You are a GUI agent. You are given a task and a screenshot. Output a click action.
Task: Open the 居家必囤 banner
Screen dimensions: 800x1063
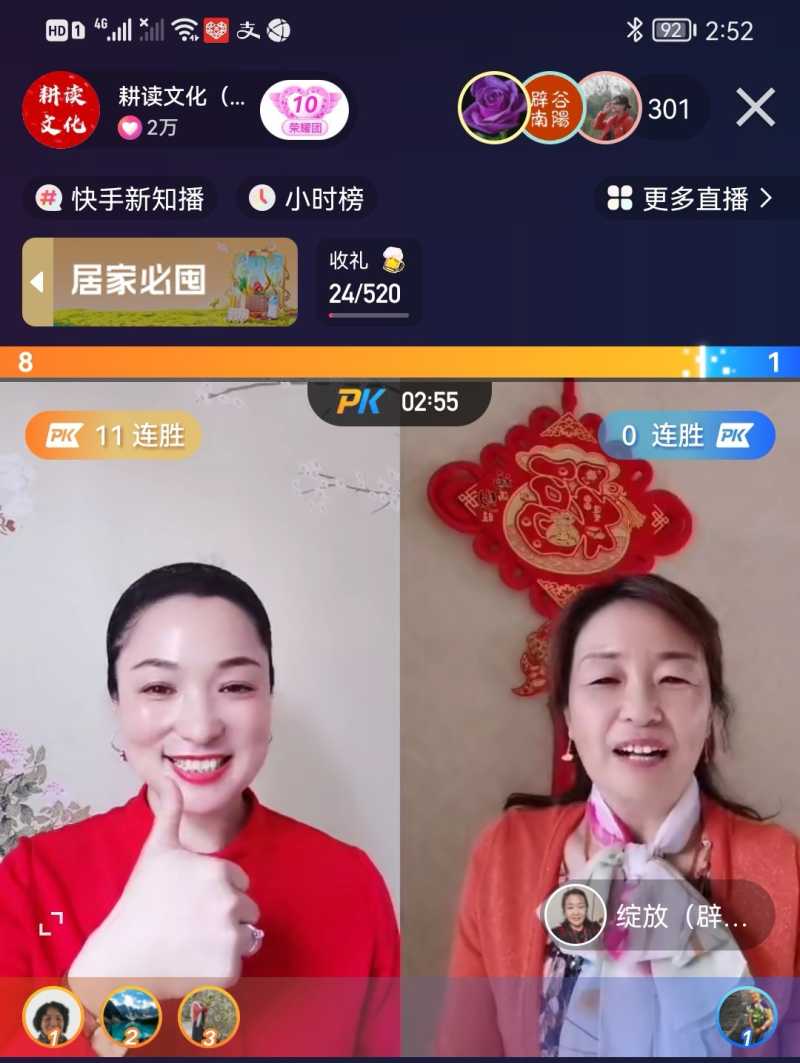pyautogui.click(x=160, y=282)
